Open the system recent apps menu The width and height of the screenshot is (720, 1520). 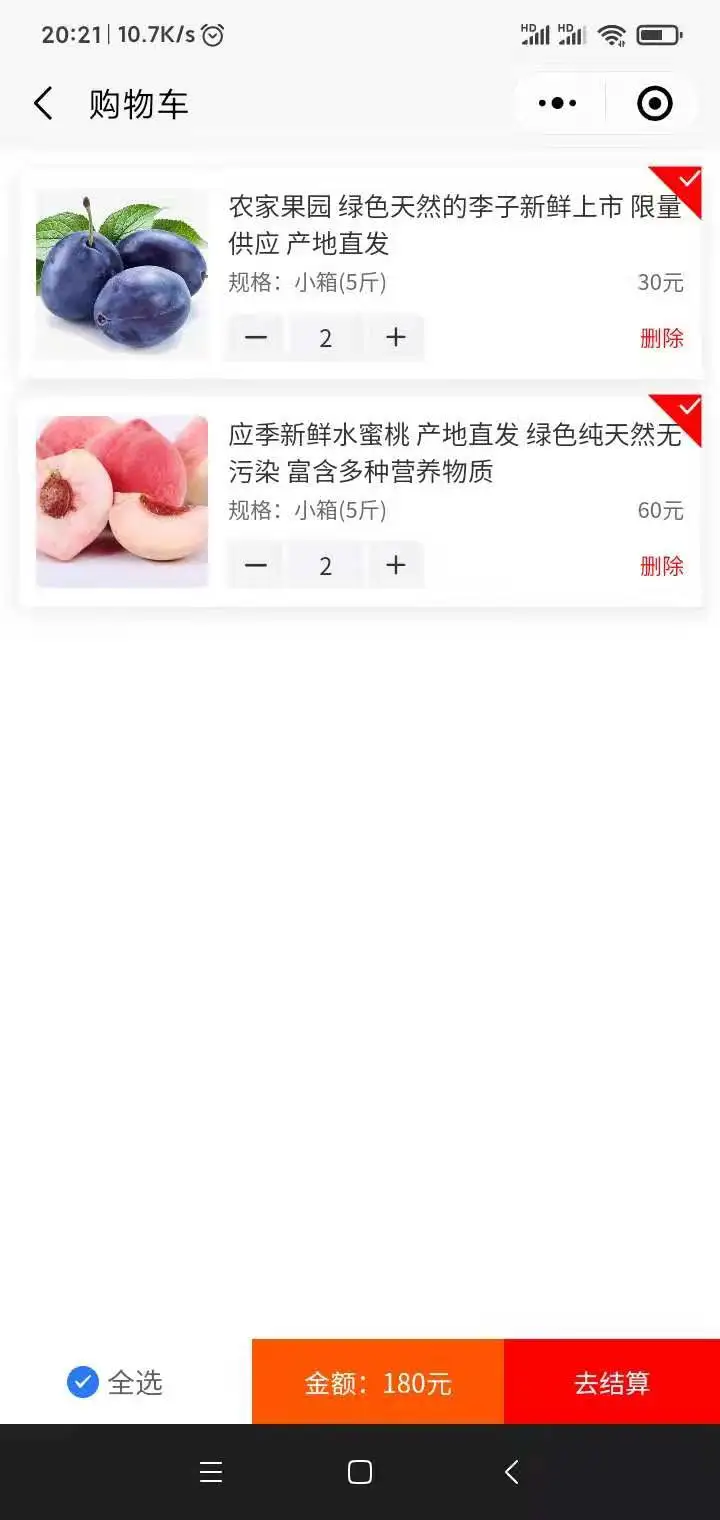(x=211, y=1471)
